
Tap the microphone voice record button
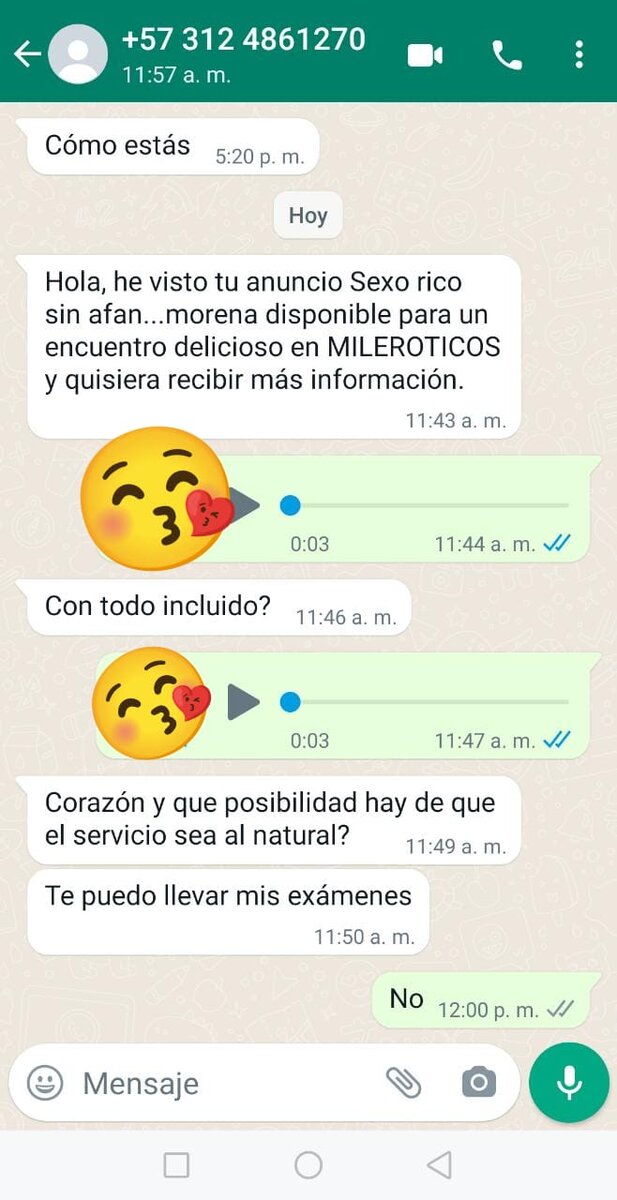tap(569, 1083)
